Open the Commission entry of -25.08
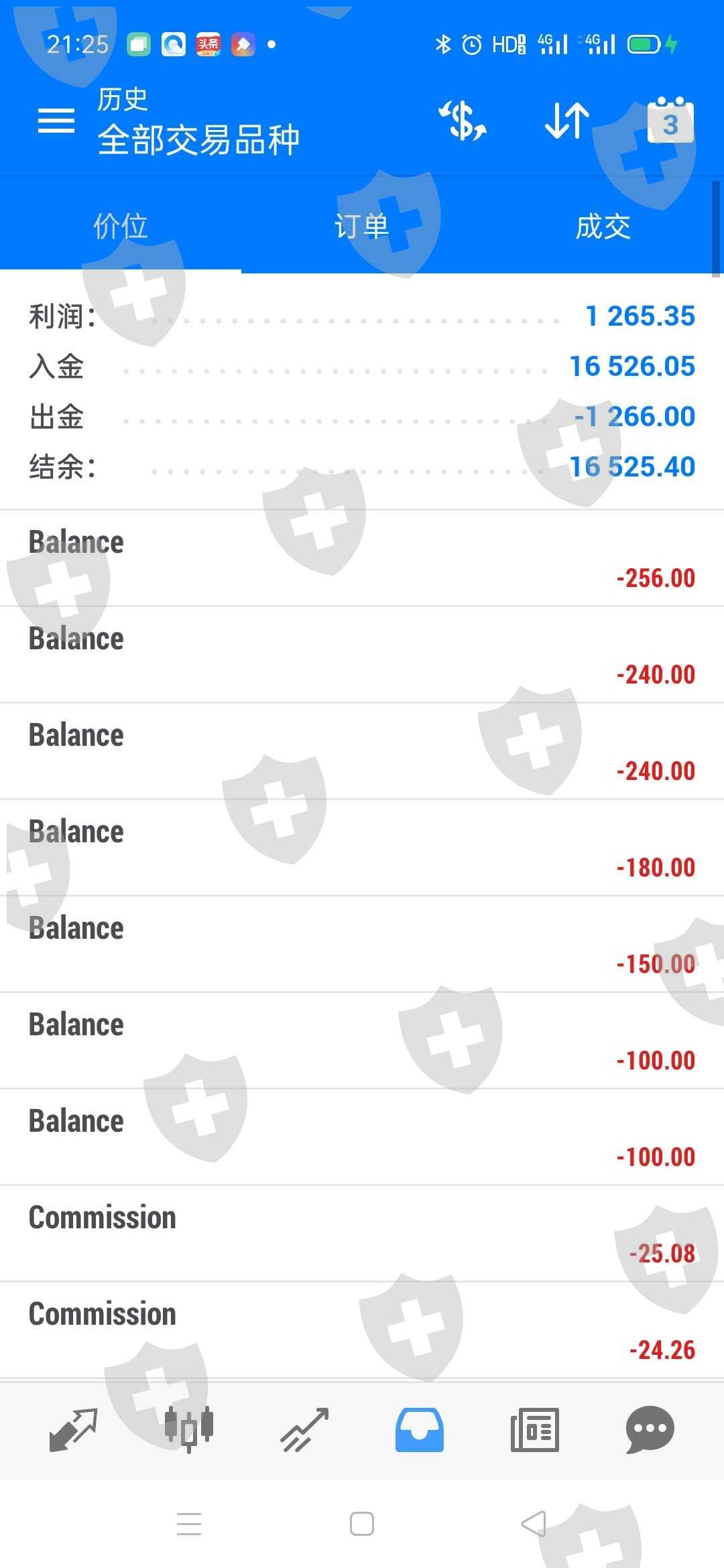The width and height of the screenshot is (724, 1568). [362, 1234]
